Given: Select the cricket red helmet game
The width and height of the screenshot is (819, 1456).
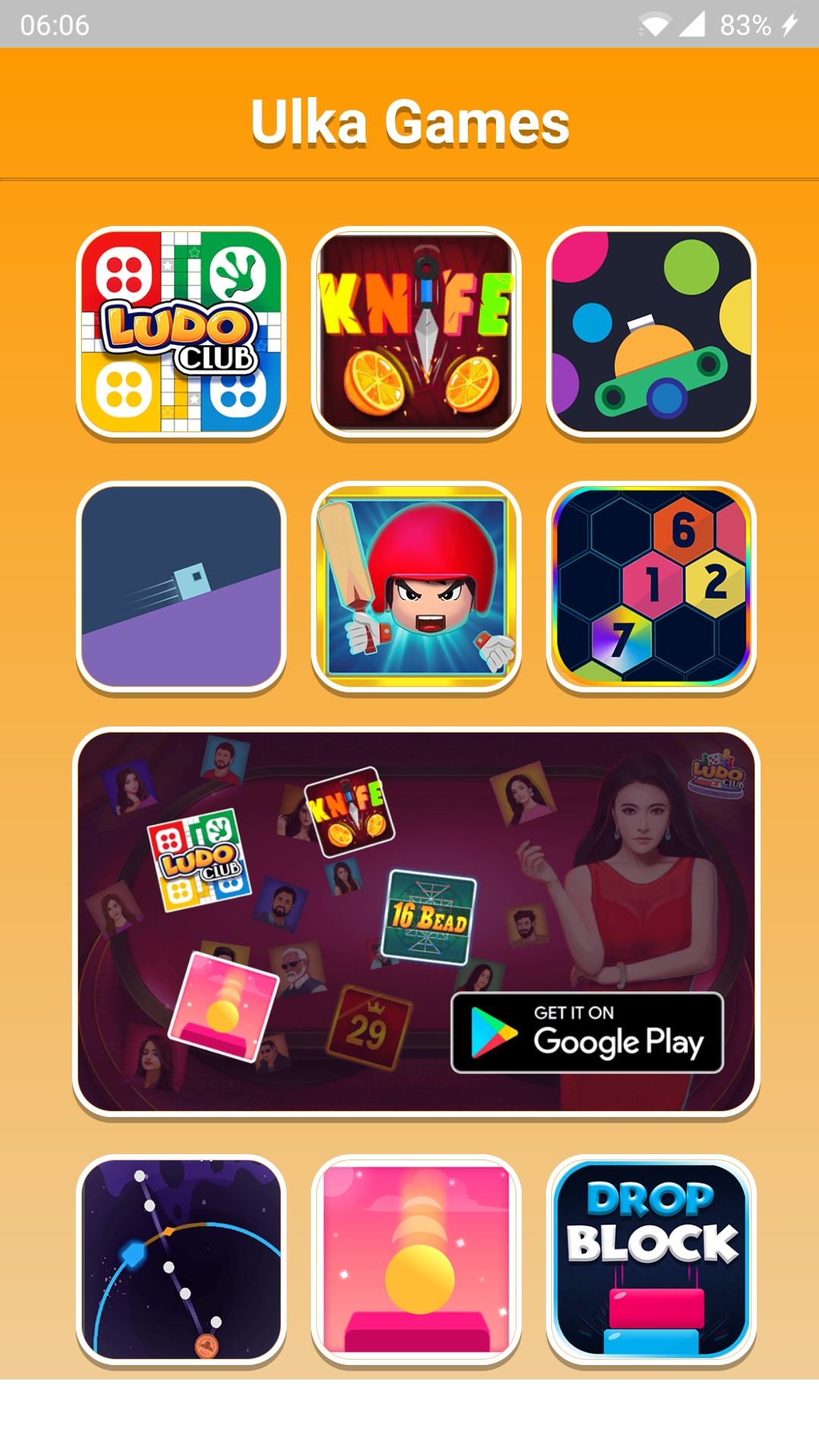Looking at the screenshot, I should click(x=416, y=587).
